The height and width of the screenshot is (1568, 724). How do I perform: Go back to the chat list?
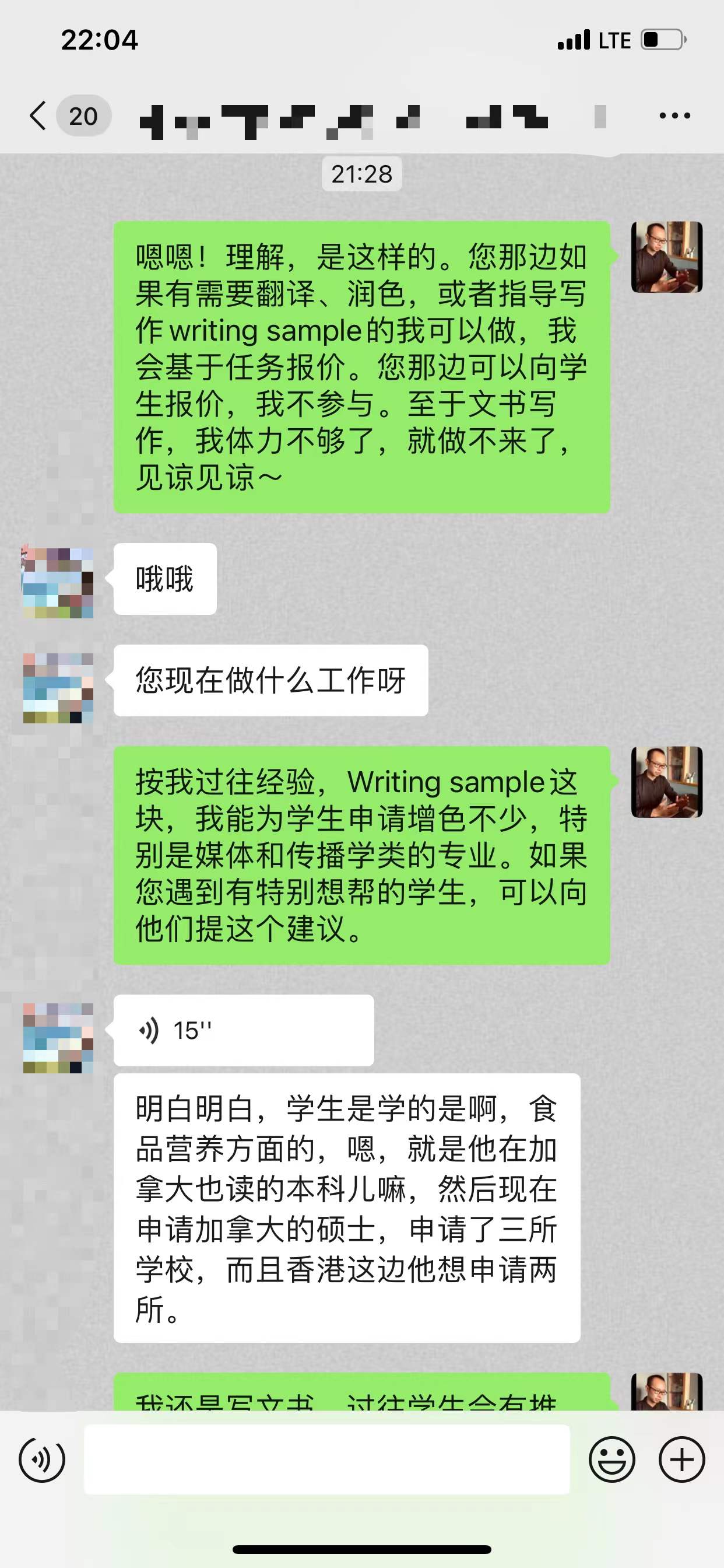(38, 116)
